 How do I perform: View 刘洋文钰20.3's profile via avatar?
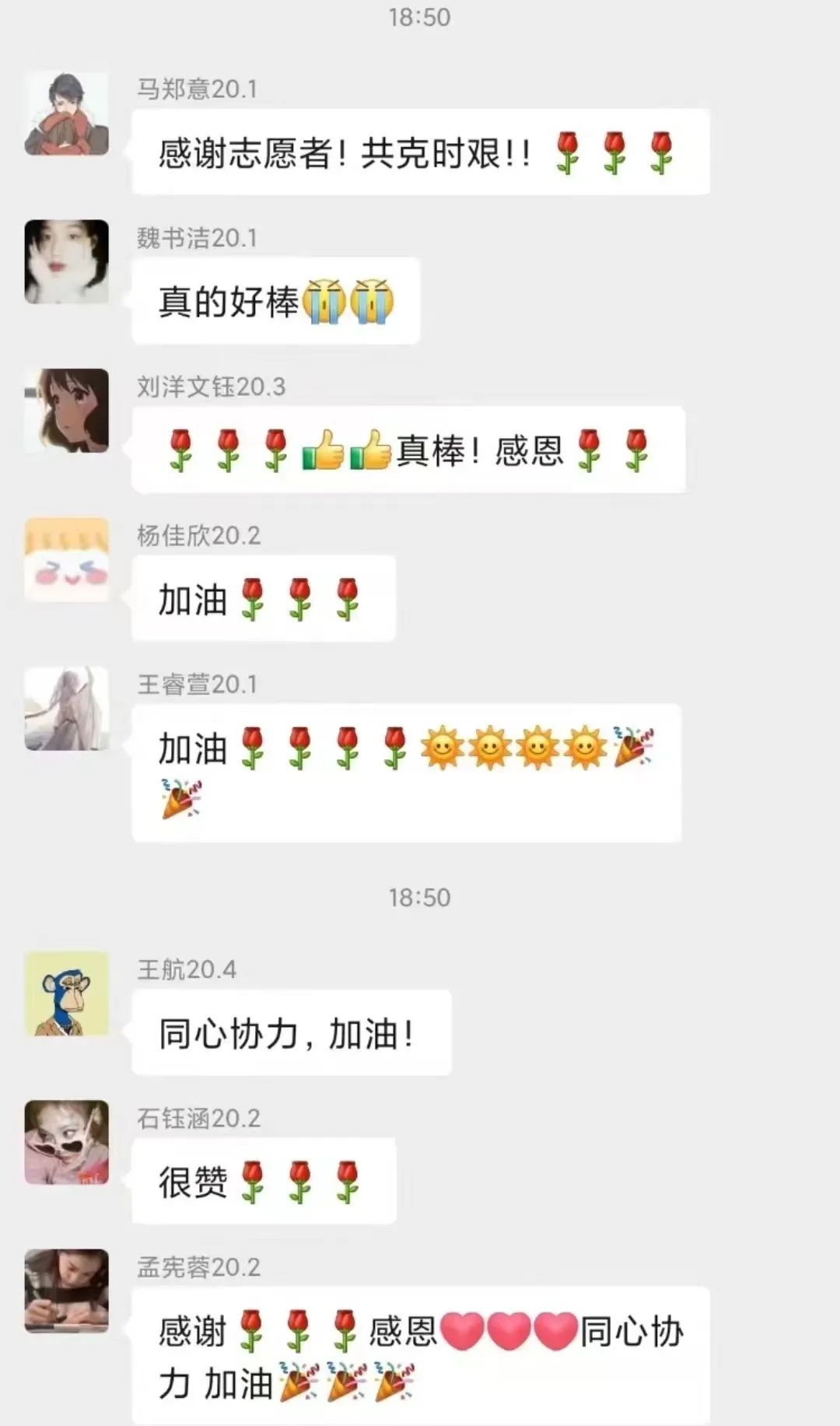(67, 411)
